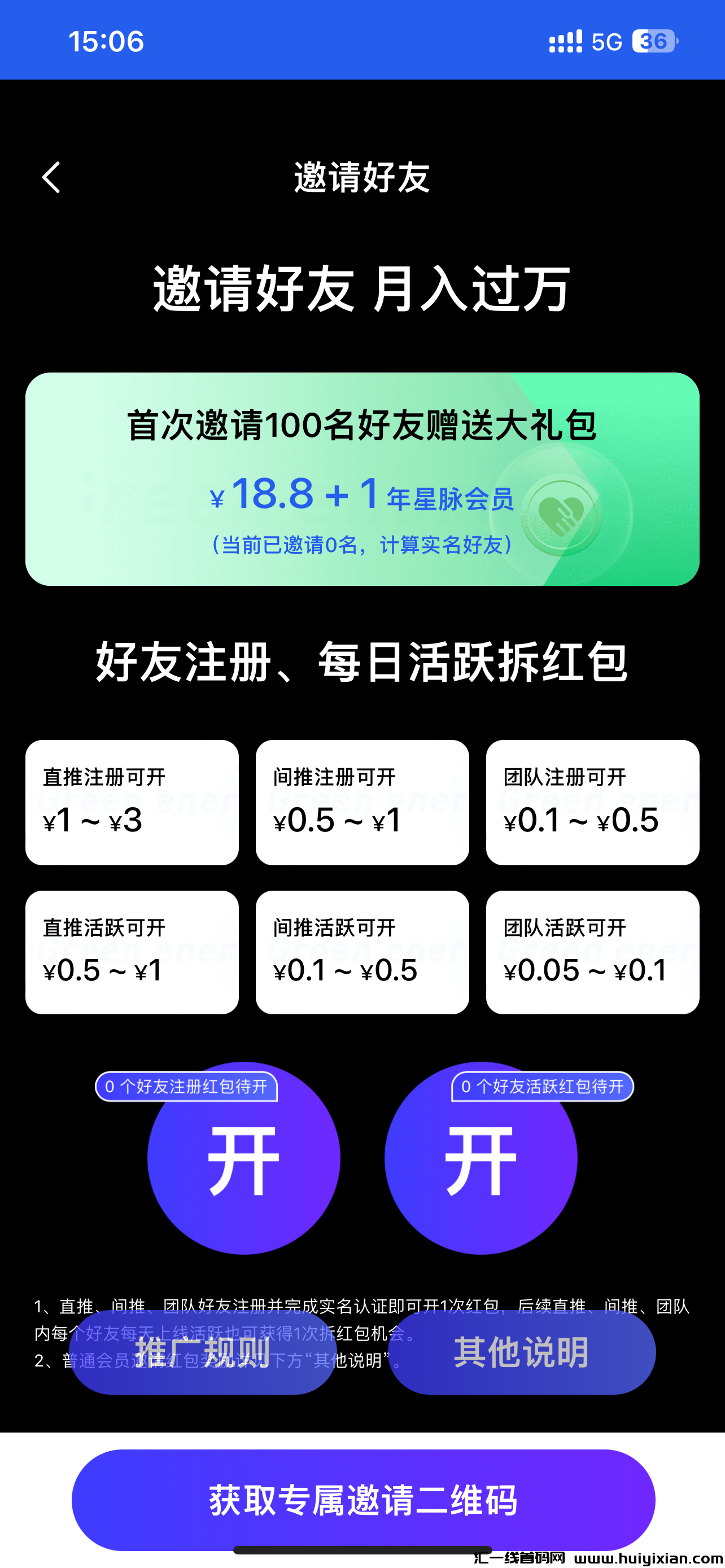Select the 直推活跃可开 reward card

tap(132, 953)
